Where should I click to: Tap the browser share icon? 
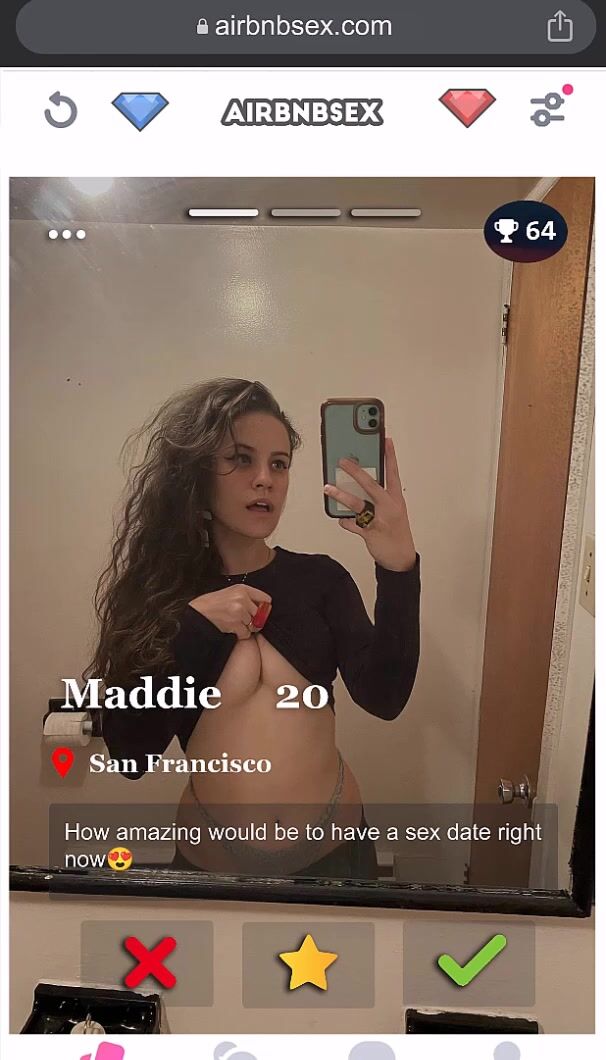(560, 27)
